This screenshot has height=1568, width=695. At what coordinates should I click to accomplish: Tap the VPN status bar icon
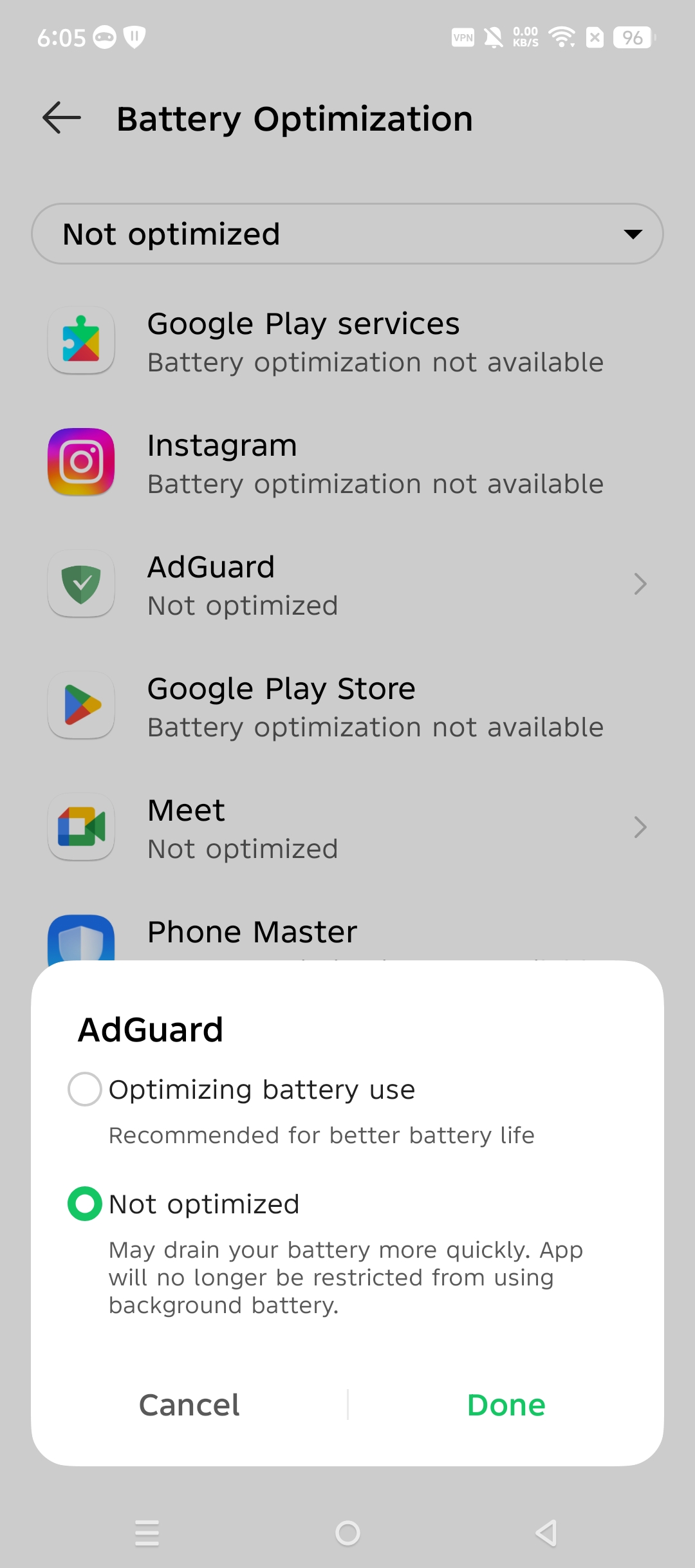(462, 37)
